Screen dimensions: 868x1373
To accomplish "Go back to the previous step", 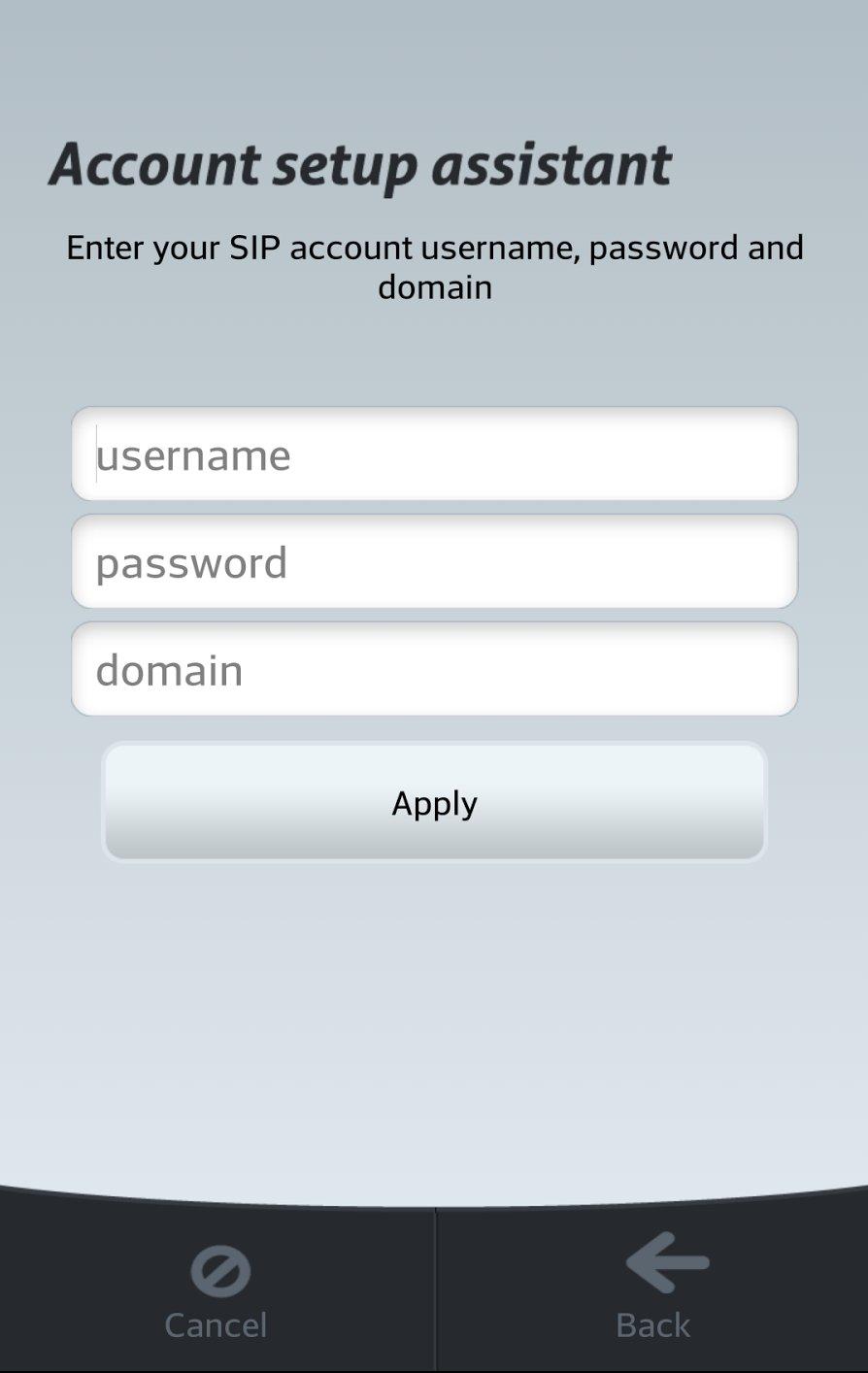I will [652, 1289].
